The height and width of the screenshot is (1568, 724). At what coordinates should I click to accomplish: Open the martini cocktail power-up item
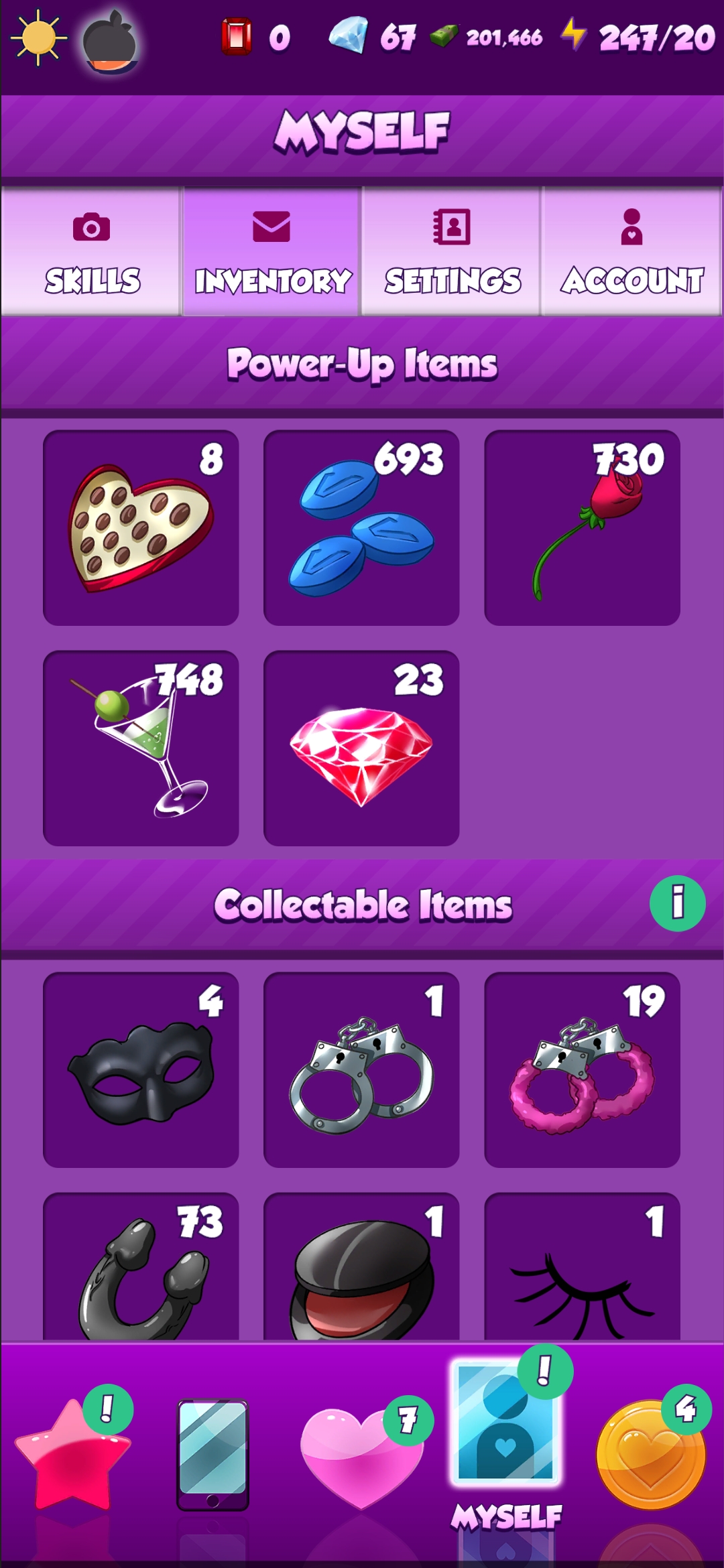[x=141, y=748]
